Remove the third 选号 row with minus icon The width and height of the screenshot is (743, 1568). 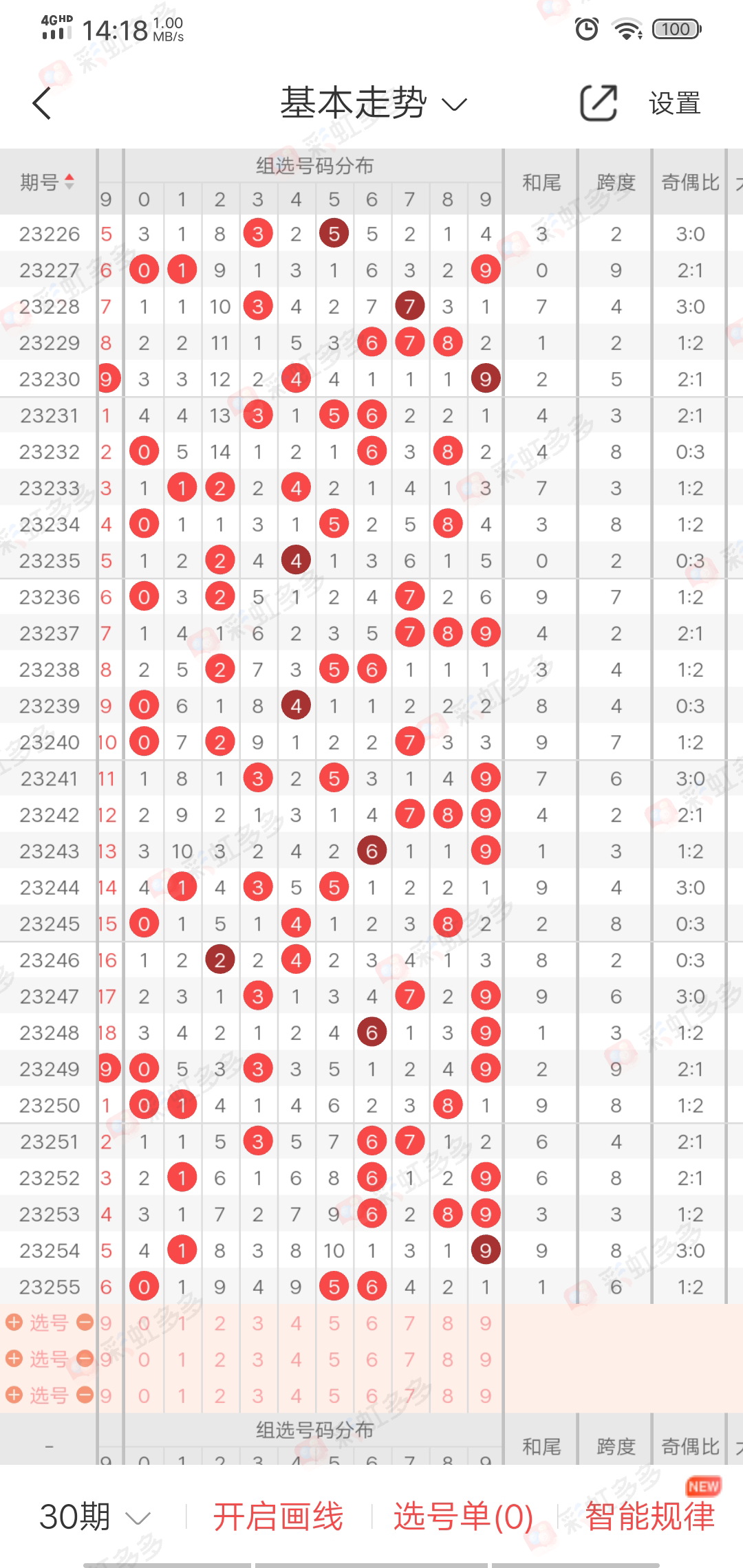pyautogui.click(x=85, y=1395)
